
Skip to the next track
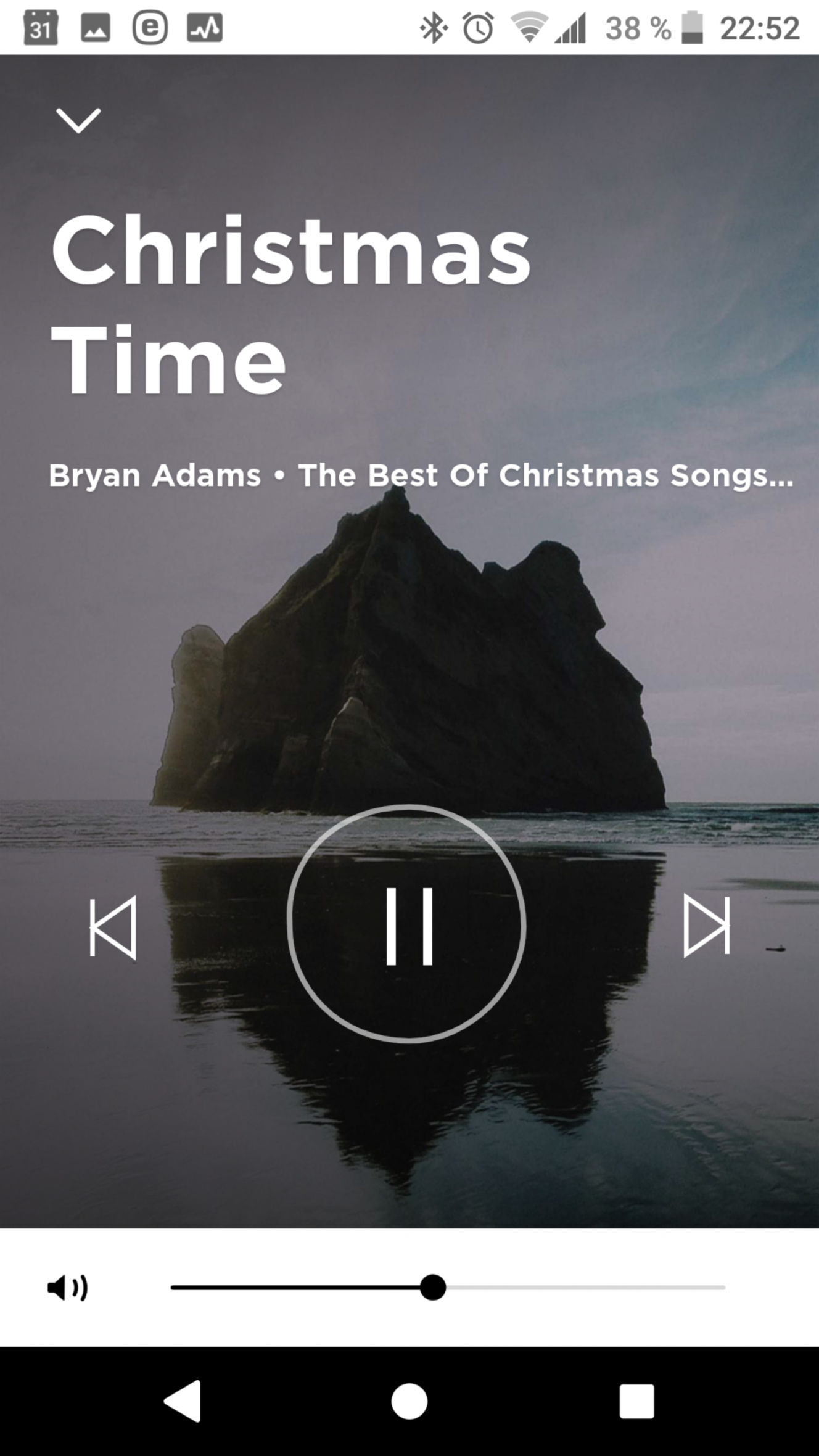pos(707,926)
